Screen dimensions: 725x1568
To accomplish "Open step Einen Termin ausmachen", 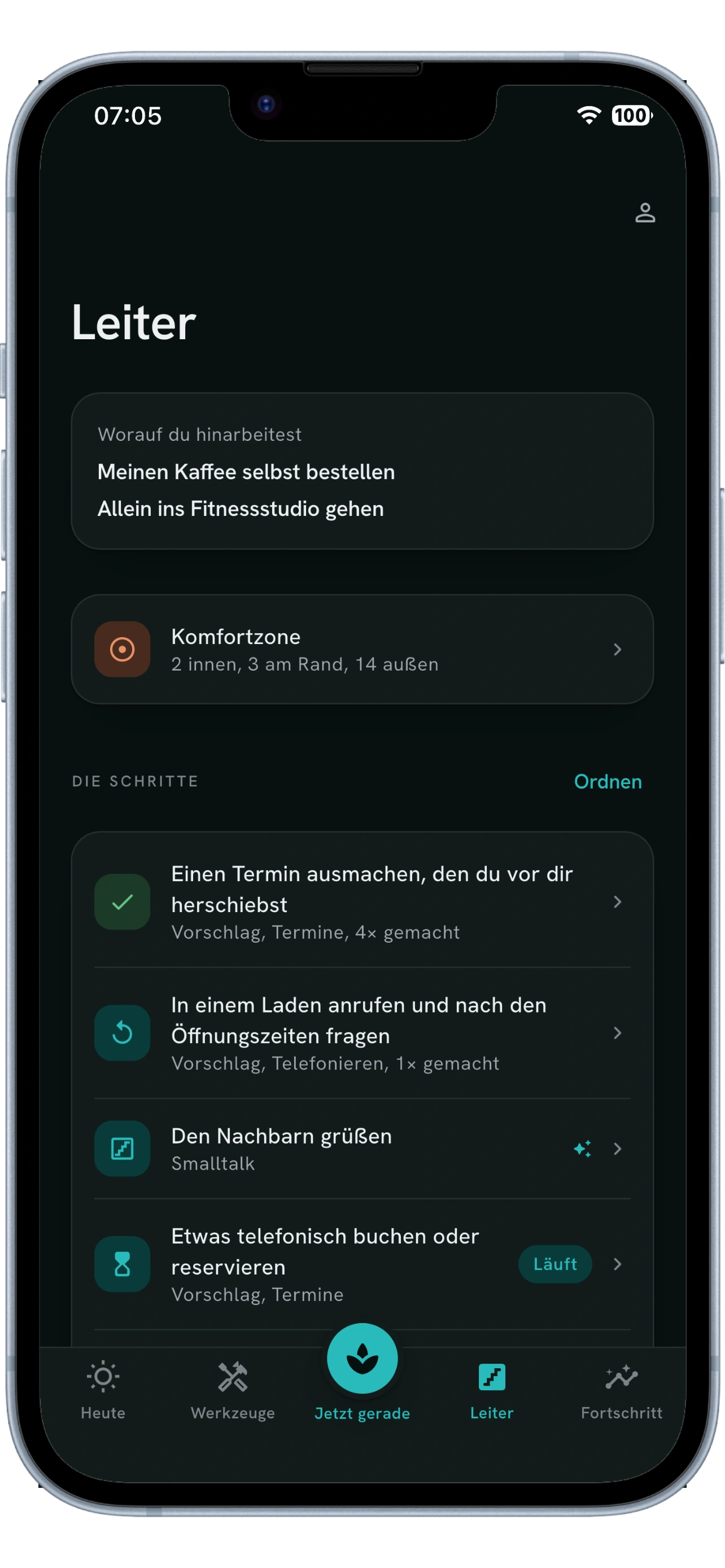I will pos(362,902).
